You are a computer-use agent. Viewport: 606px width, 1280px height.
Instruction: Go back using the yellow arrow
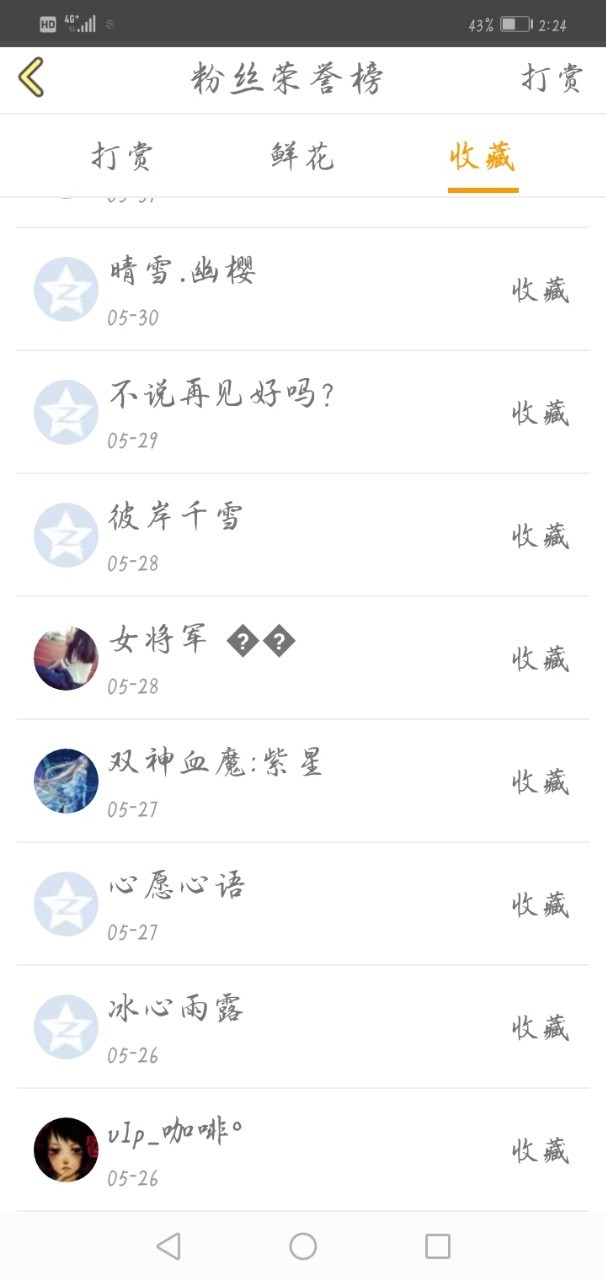pyautogui.click(x=31, y=77)
